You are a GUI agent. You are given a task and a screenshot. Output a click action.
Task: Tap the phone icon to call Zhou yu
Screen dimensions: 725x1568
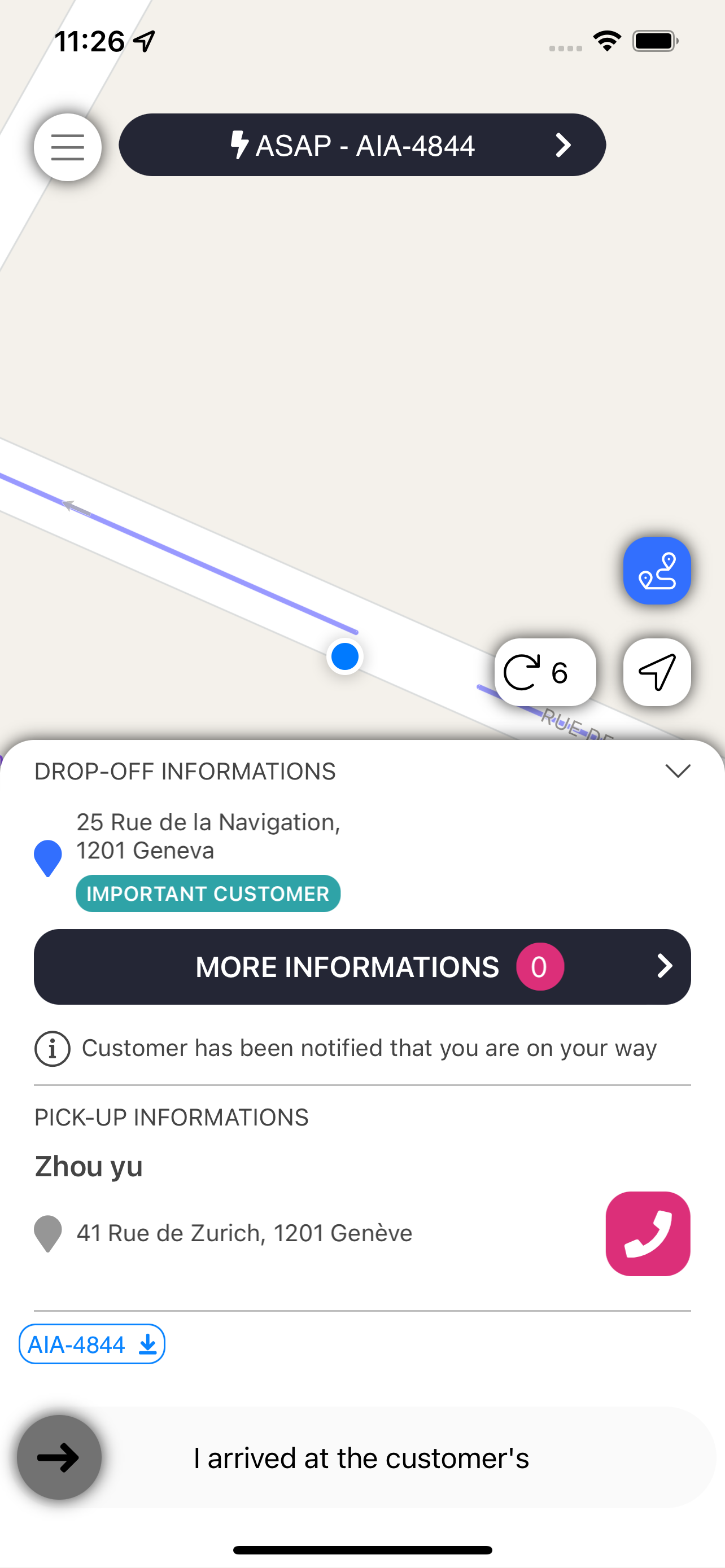pos(648,1233)
